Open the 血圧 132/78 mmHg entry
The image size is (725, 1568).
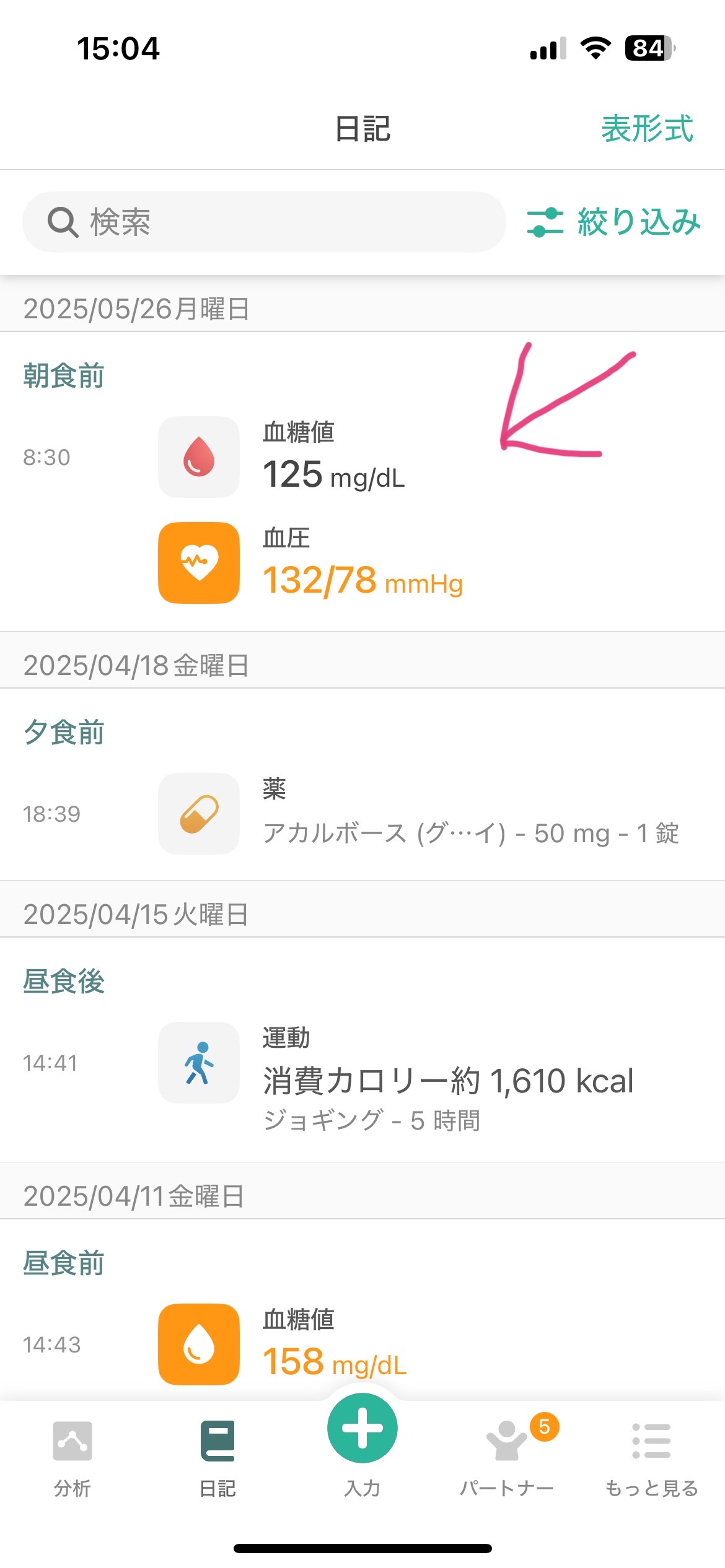coord(362,563)
